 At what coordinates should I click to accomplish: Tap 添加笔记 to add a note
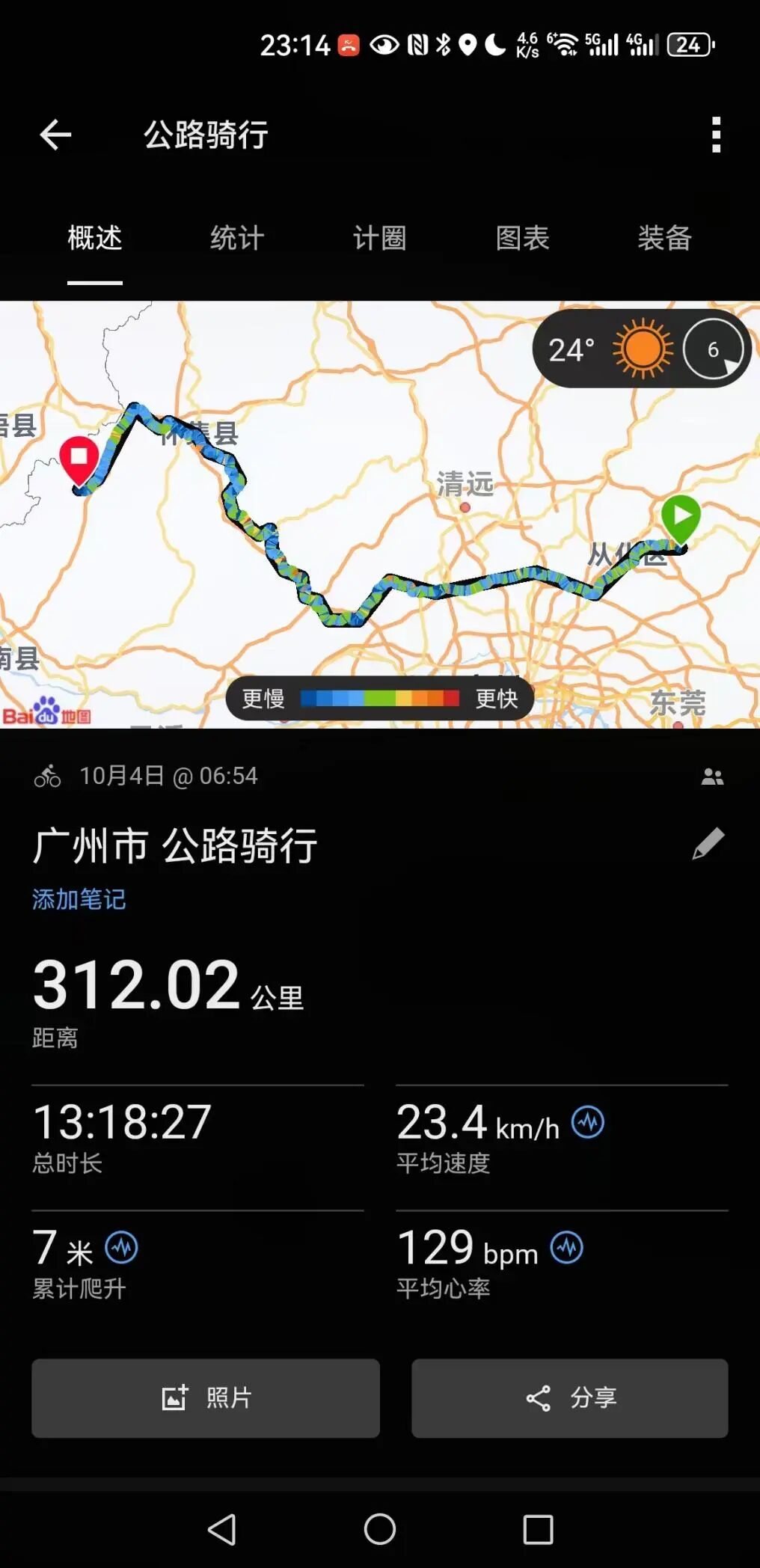click(x=79, y=898)
